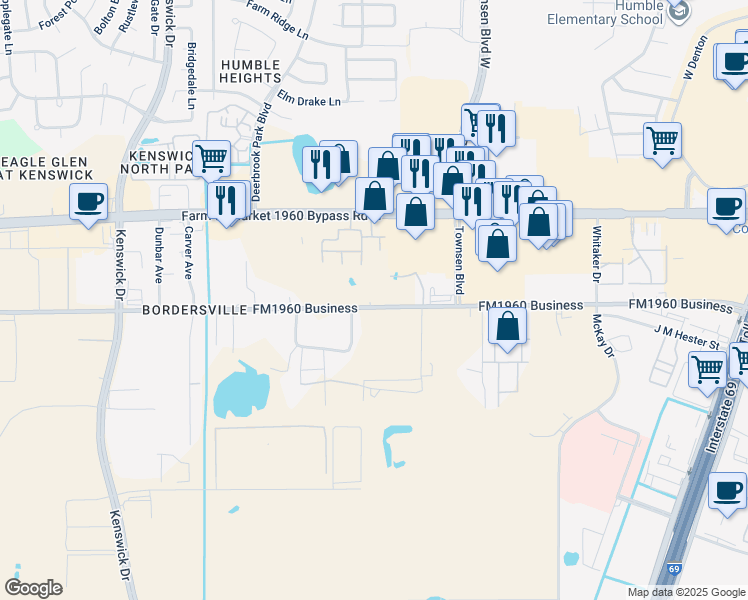Tap the coffee cup marker by Kenswick Dr
Viewport: 748px width, 600px height.
tap(89, 201)
